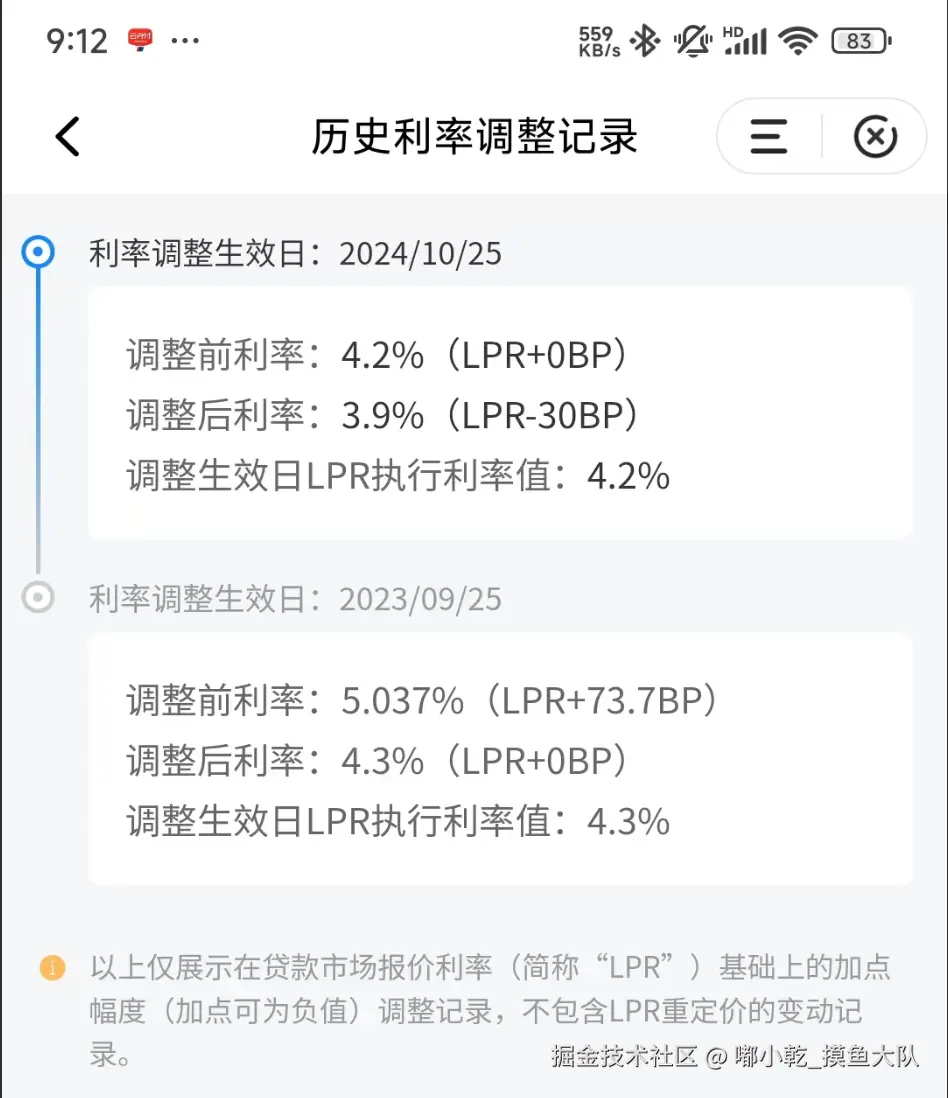The width and height of the screenshot is (948, 1098).
Task: Tap the 调整后利率 3.9% text
Action: (380, 415)
